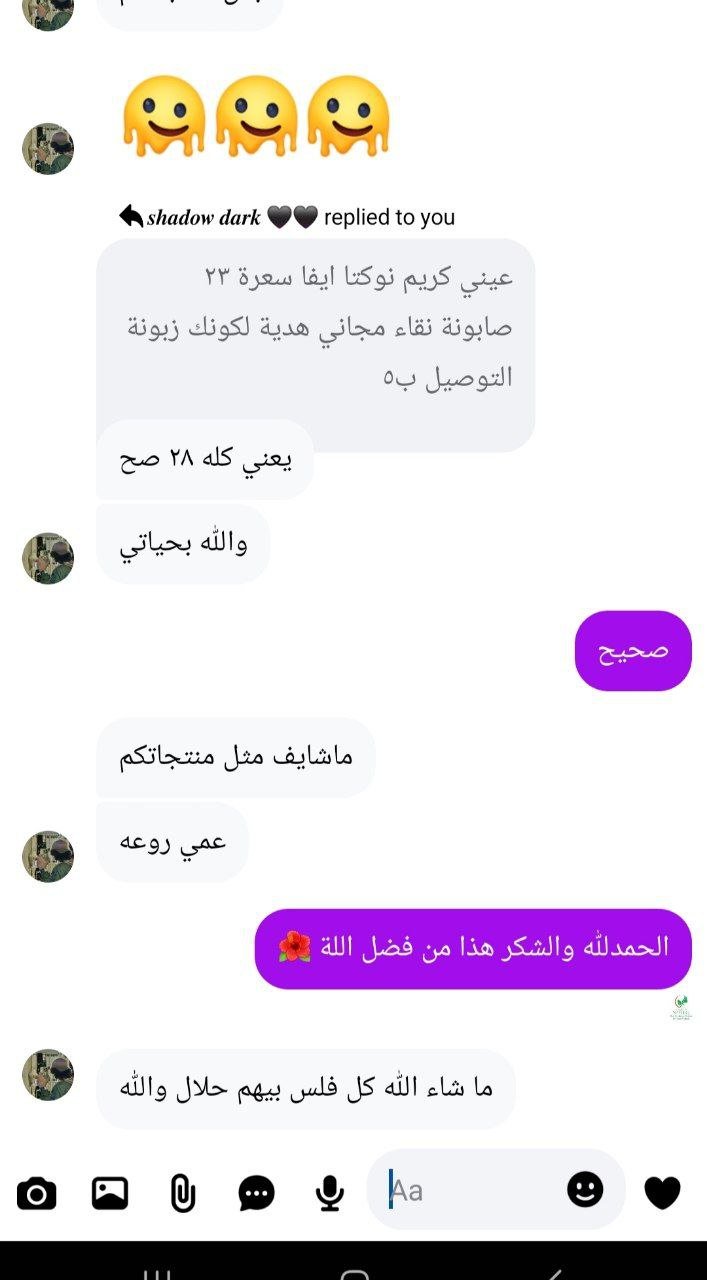This screenshot has height=1280, width=707.
Task: Open sender's profile picture beside the melting emojis
Action: [x=48, y=149]
